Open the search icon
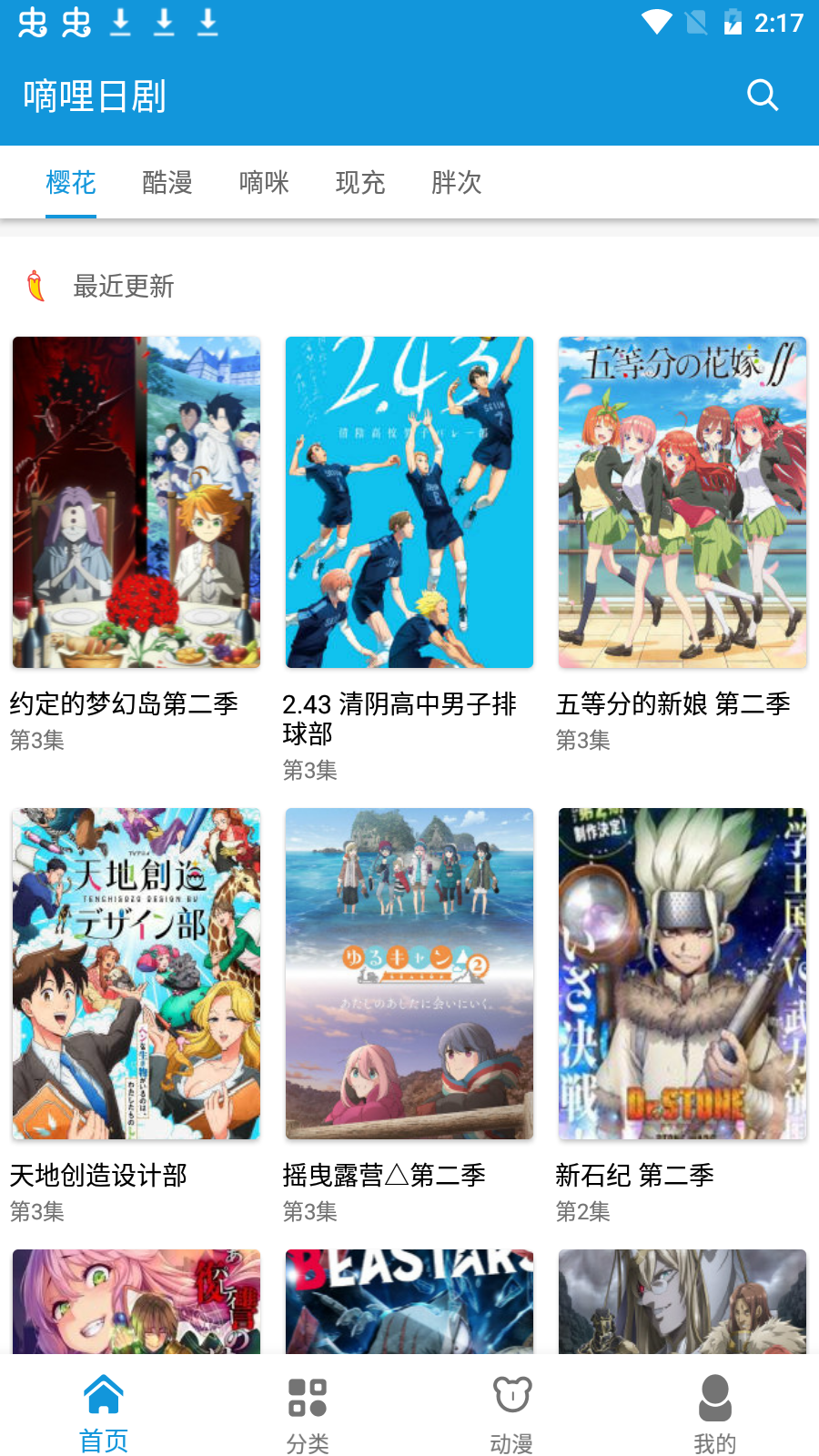819x1456 pixels. pyautogui.click(x=762, y=95)
